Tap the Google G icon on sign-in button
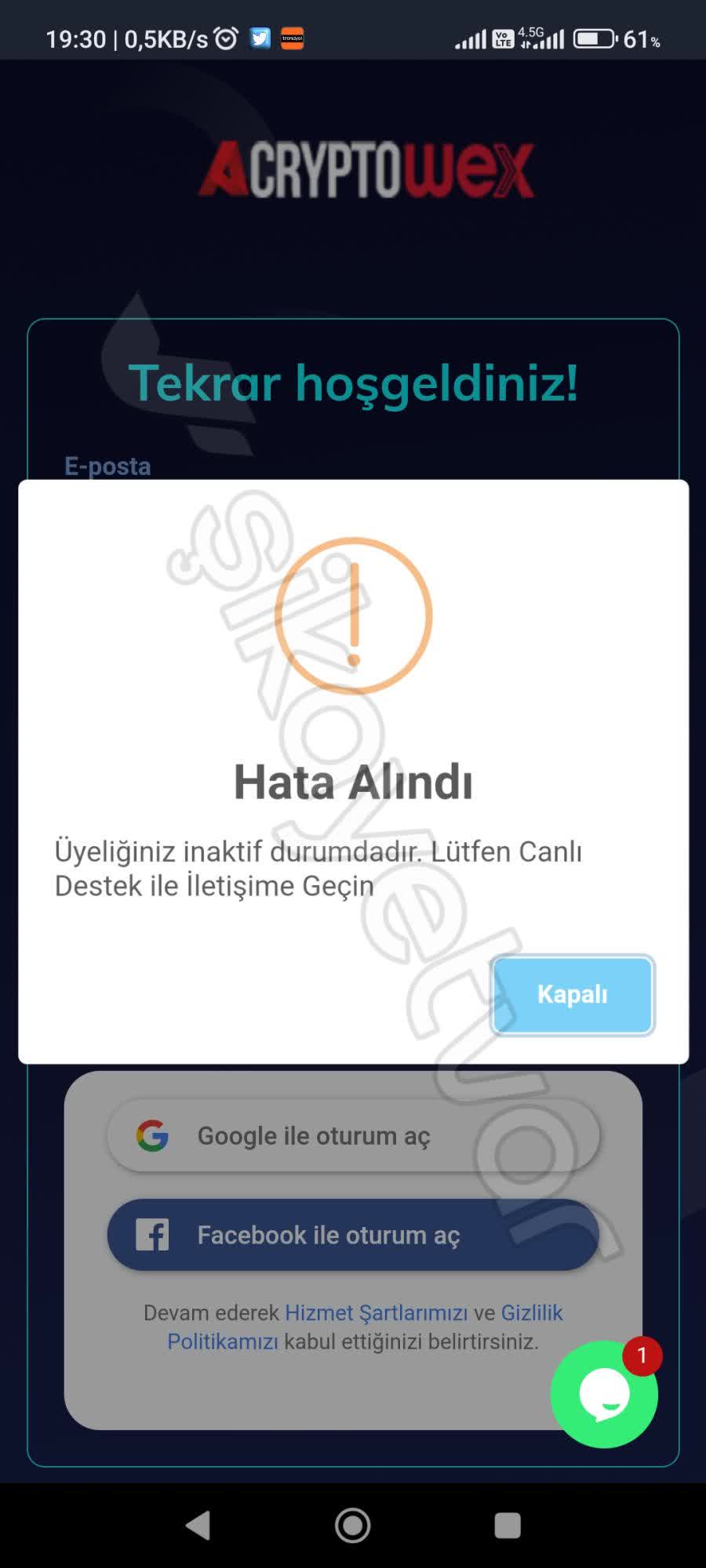This screenshot has height=1568, width=706. click(x=154, y=1135)
